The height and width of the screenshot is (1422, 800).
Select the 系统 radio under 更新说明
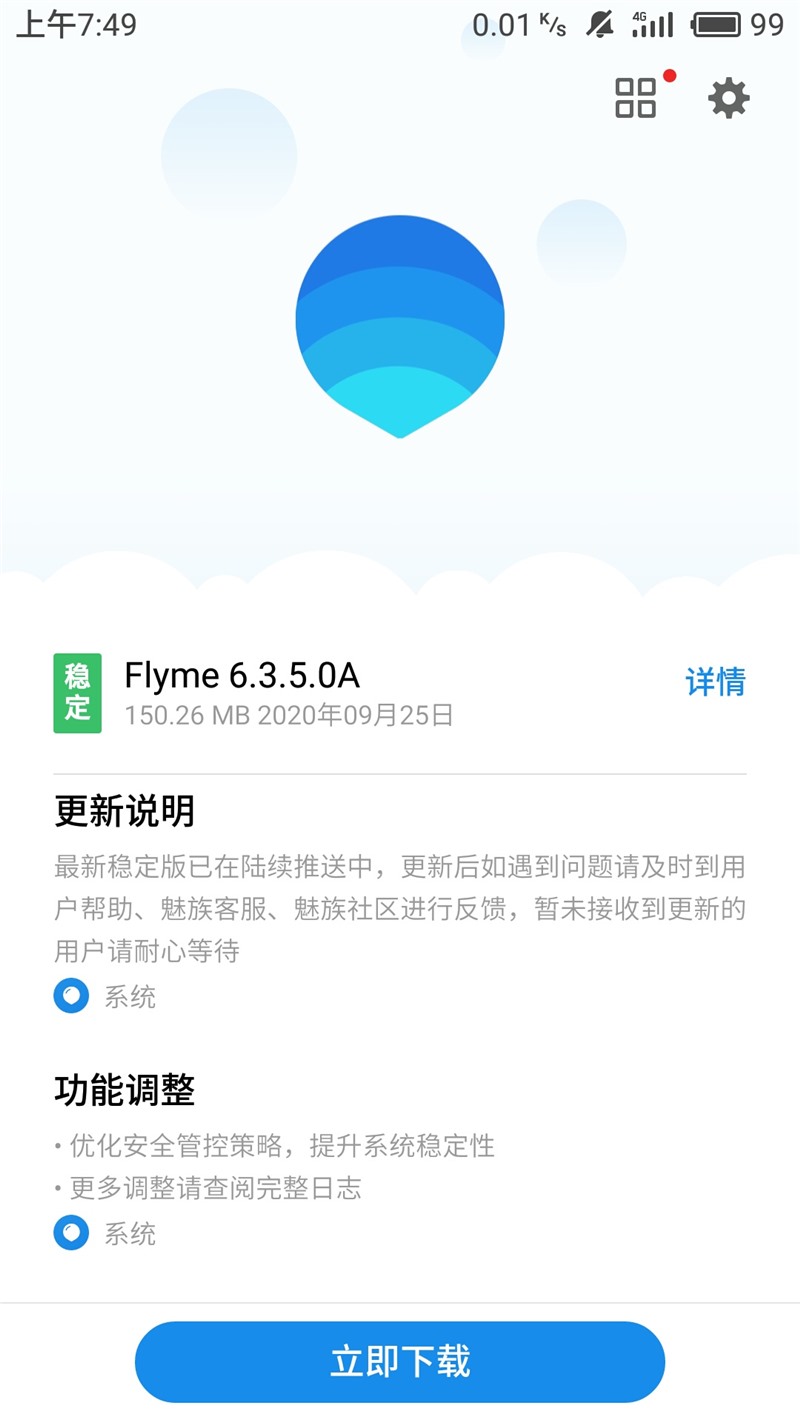tap(71, 996)
